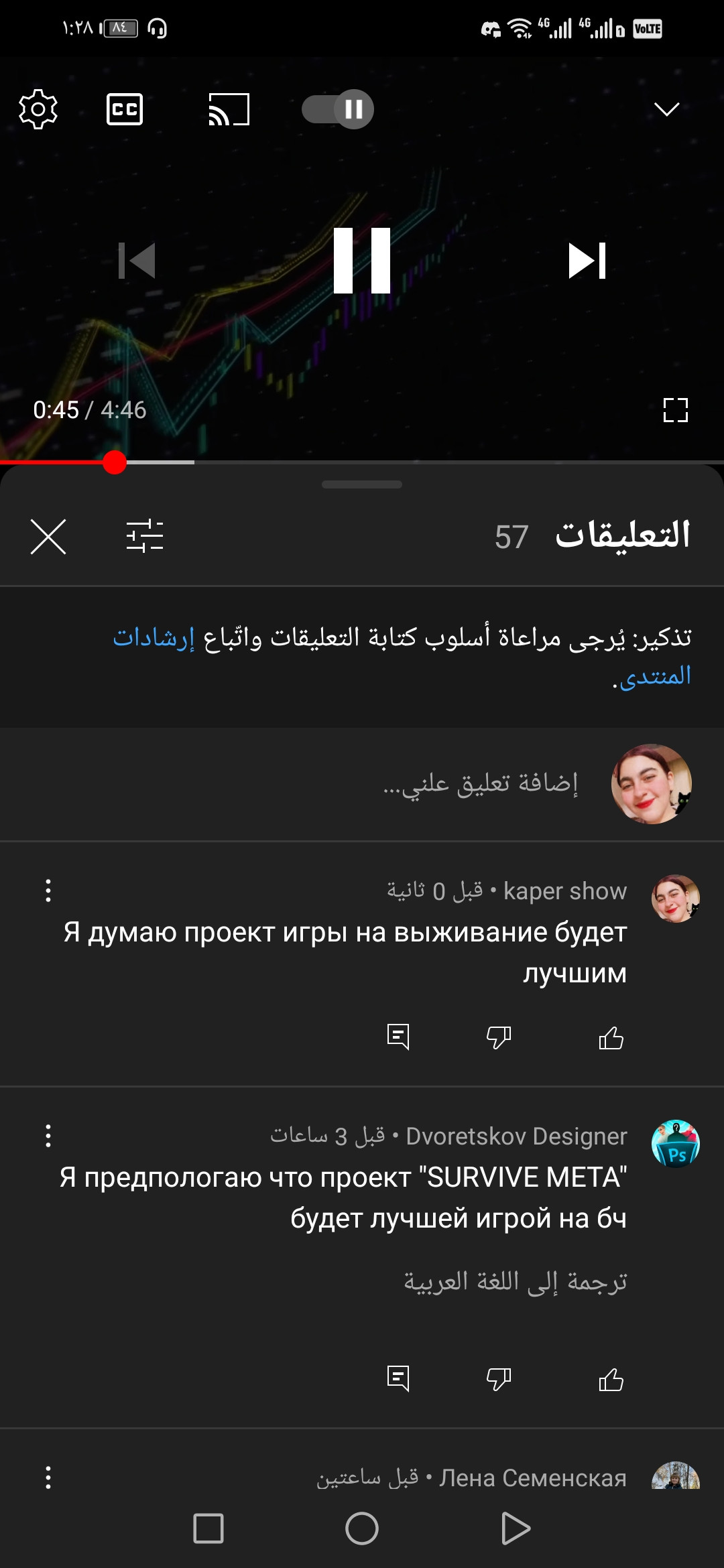Dislike kaper show's comment
The width and height of the screenshot is (724, 1568).
click(x=499, y=1038)
